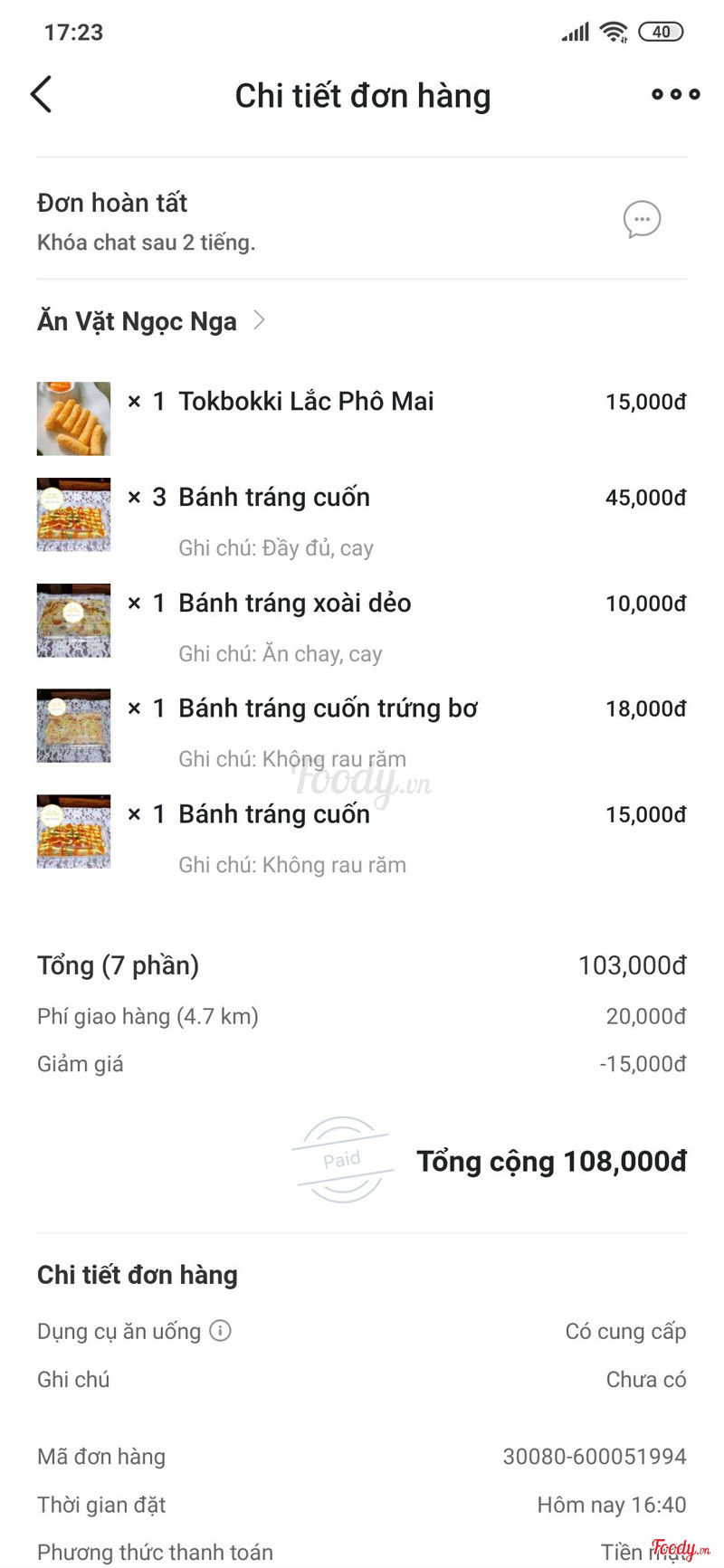The height and width of the screenshot is (1568, 724).
Task: Open the chat bubble icon
Action: pyautogui.click(x=642, y=219)
